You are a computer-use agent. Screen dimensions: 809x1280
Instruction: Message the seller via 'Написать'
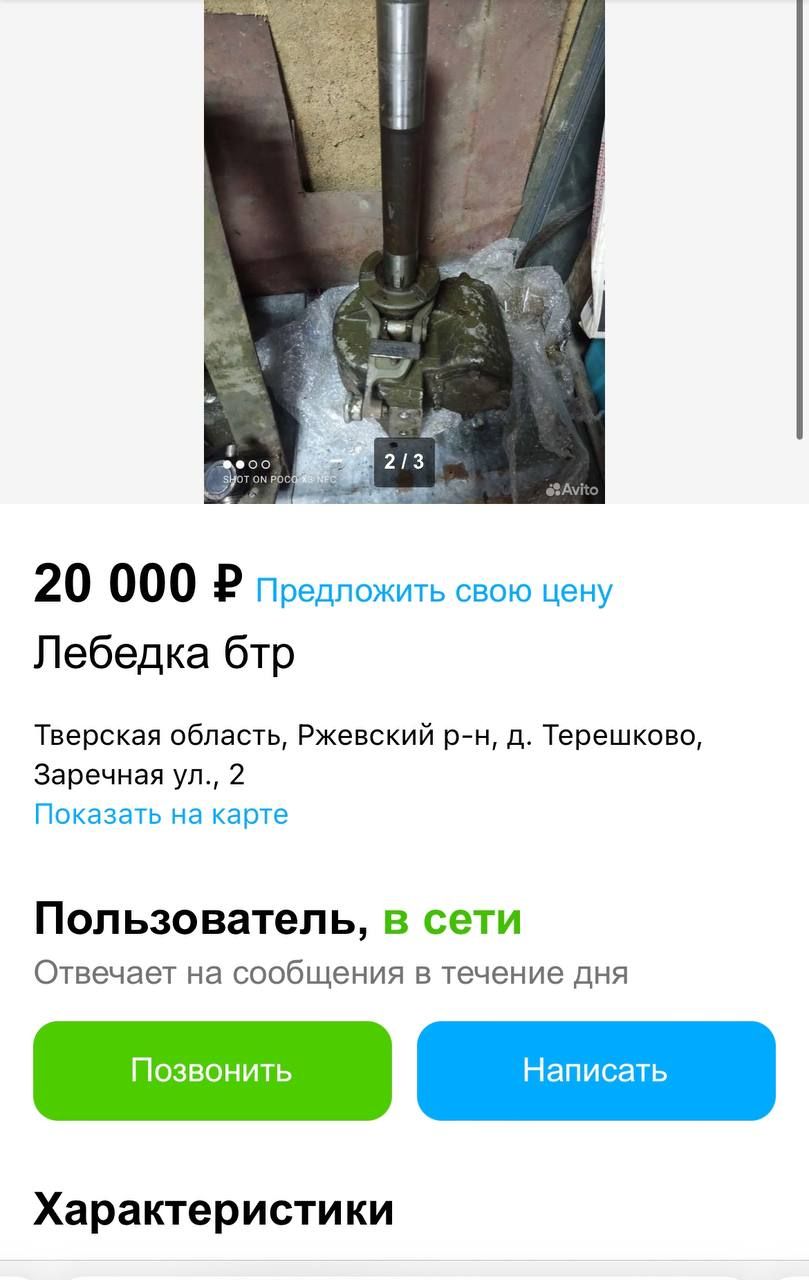pos(595,1070)
